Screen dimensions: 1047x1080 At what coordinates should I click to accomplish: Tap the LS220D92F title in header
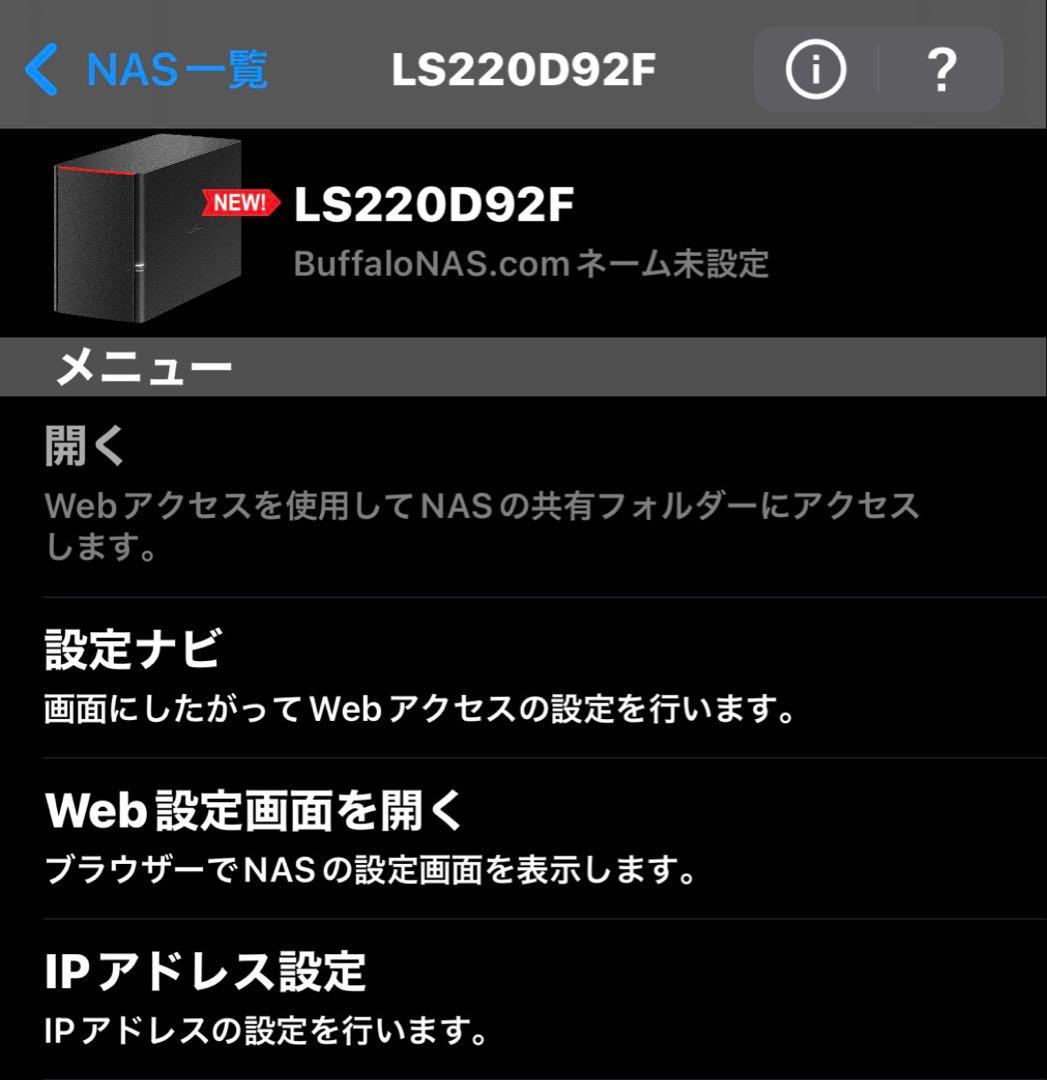tap(523, 68)
